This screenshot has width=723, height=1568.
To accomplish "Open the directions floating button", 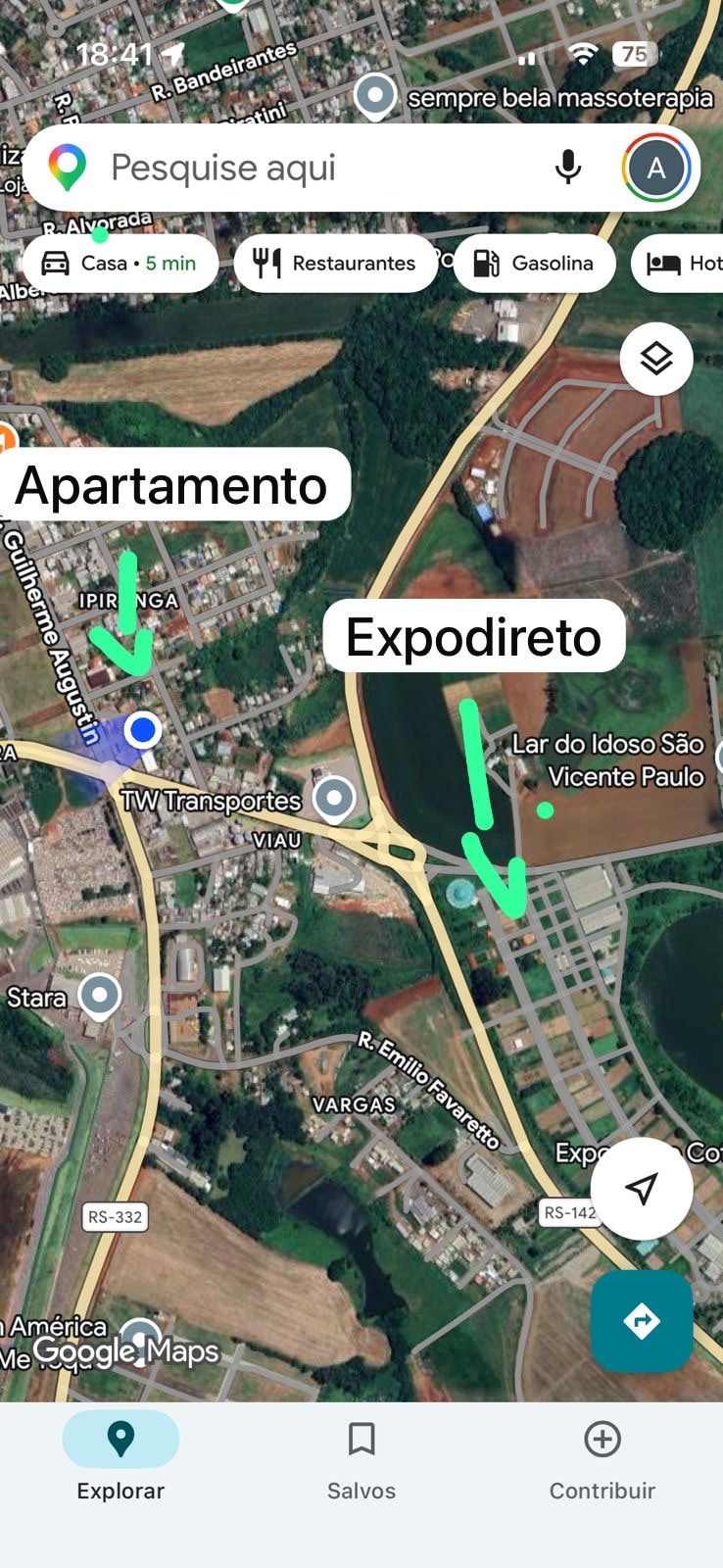I will (x=642, y=1321).
